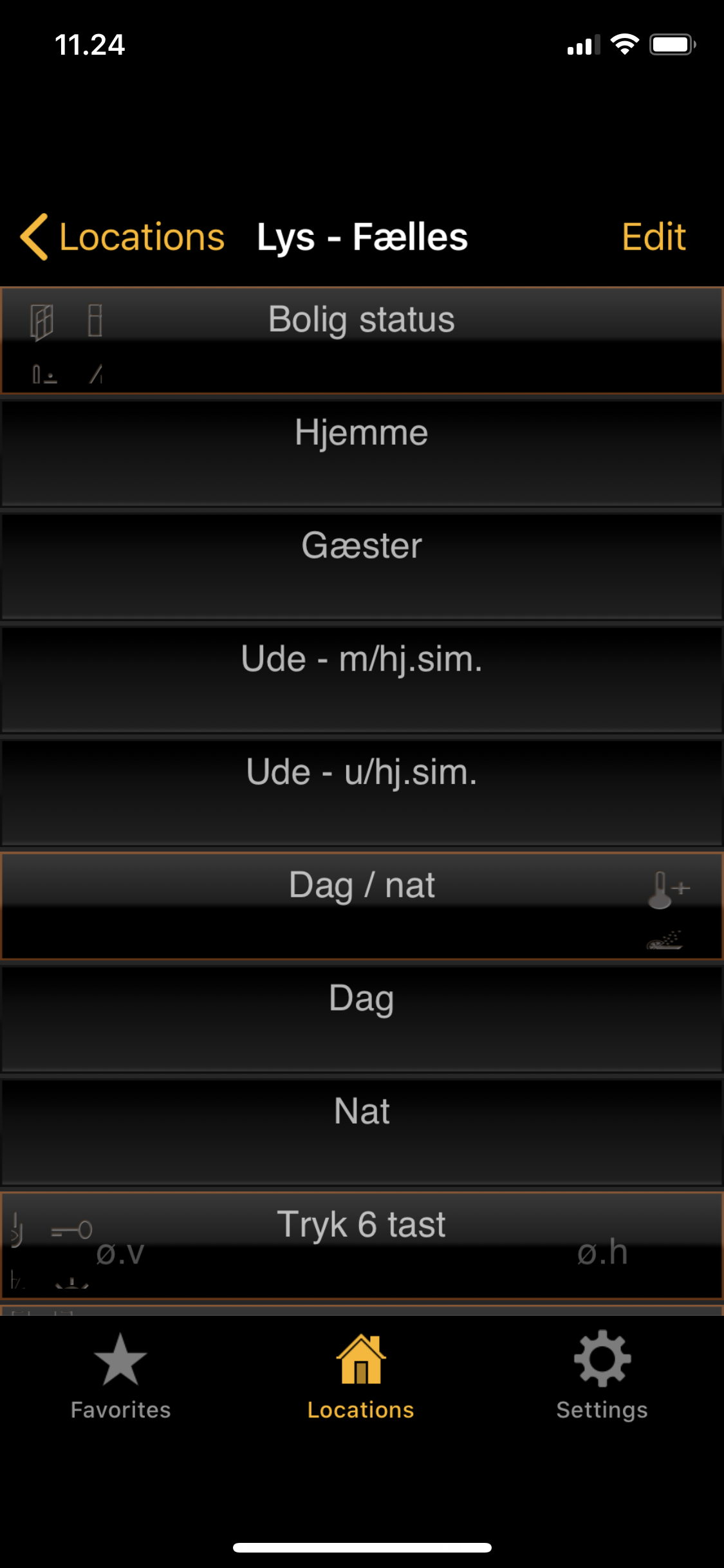The height and width of the screenshot is (1568, 724).
Task: Set mode to Dag
Action: pos(362,1018)
